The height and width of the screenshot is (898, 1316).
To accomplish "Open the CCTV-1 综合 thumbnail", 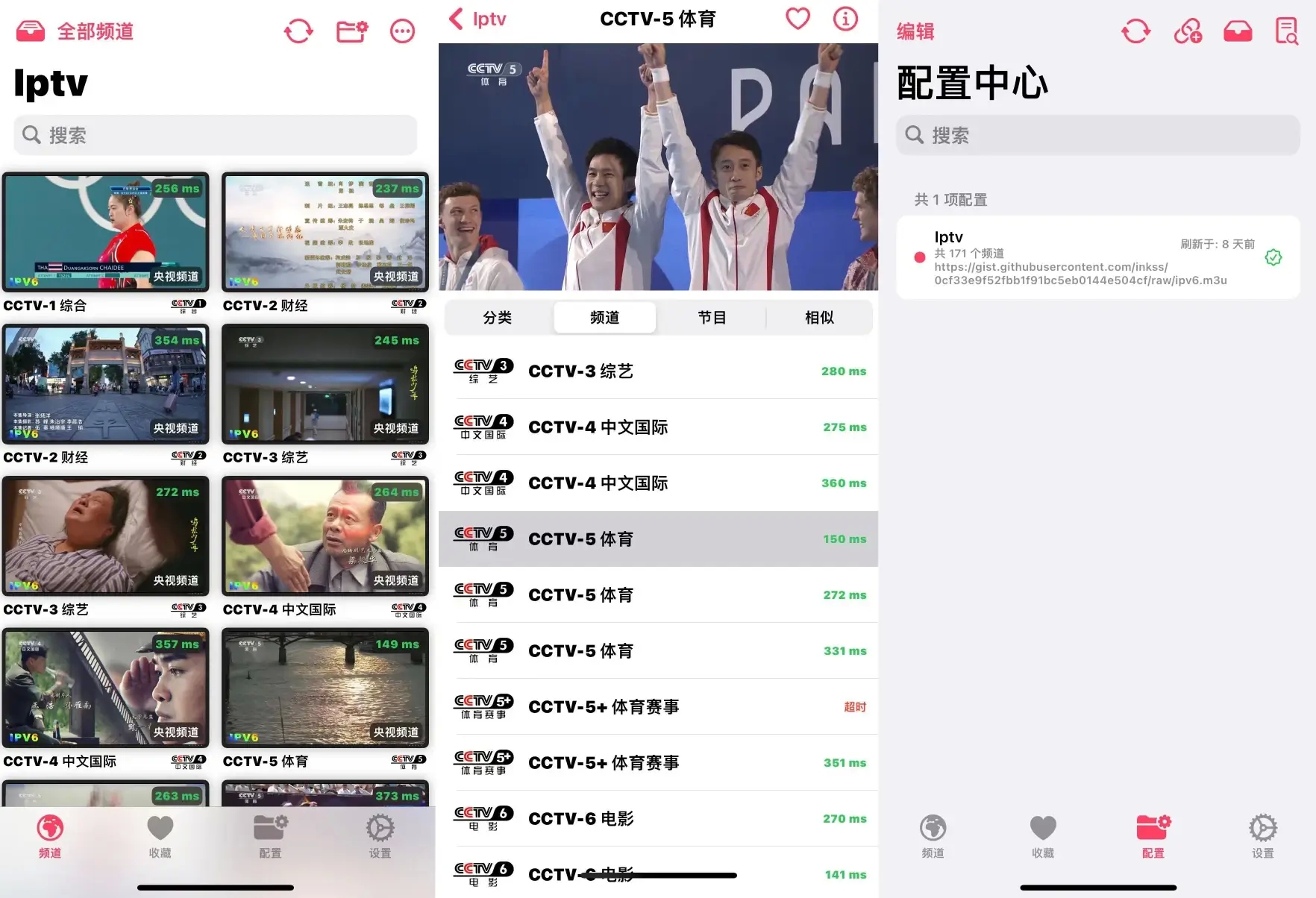I will click(x=105, y=232).
